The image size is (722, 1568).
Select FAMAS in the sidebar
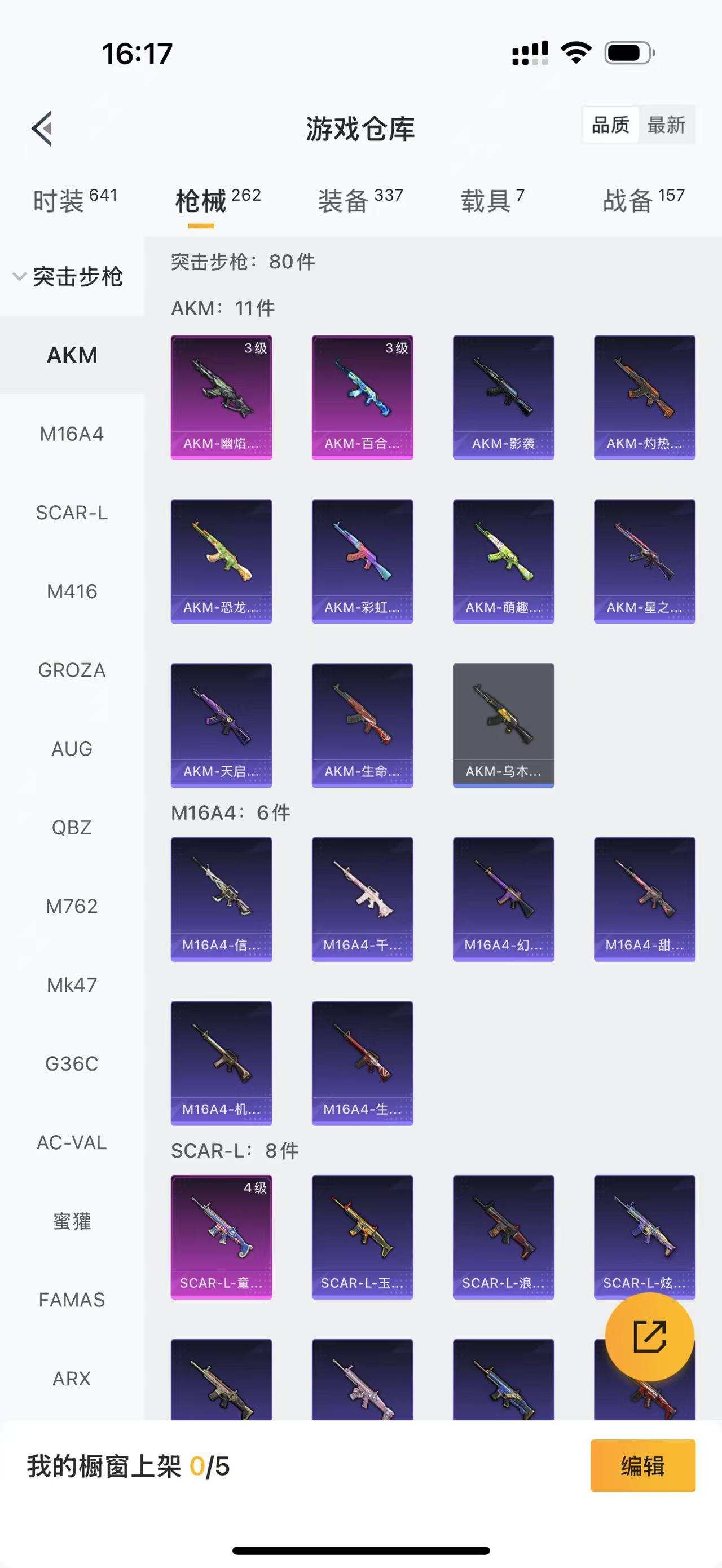72,1300
